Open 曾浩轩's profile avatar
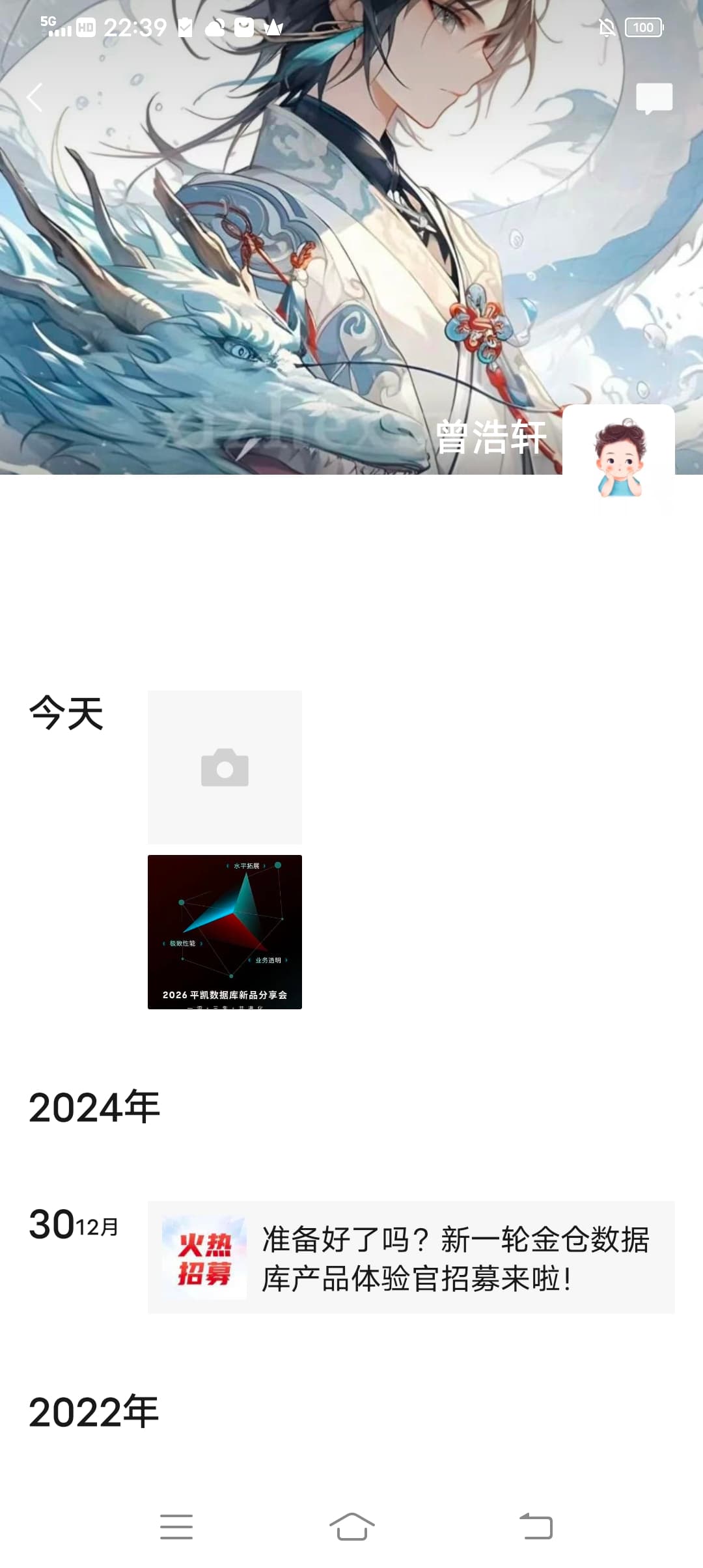The height and width of the screenshot is (1568, 703). pyautogui.click(x=618, y=460)
